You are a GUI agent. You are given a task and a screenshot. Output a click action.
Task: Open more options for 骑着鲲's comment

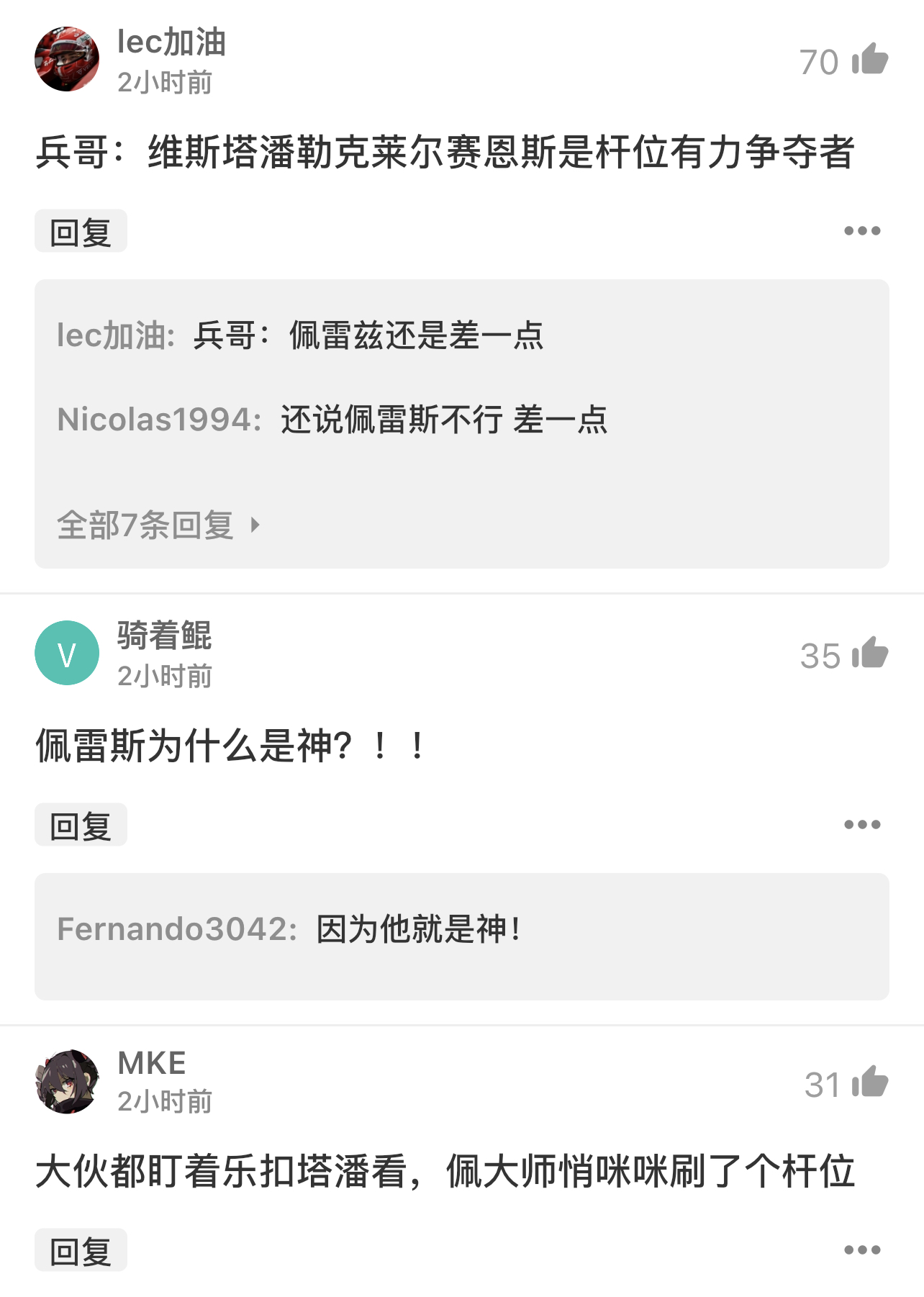(861, 825)
